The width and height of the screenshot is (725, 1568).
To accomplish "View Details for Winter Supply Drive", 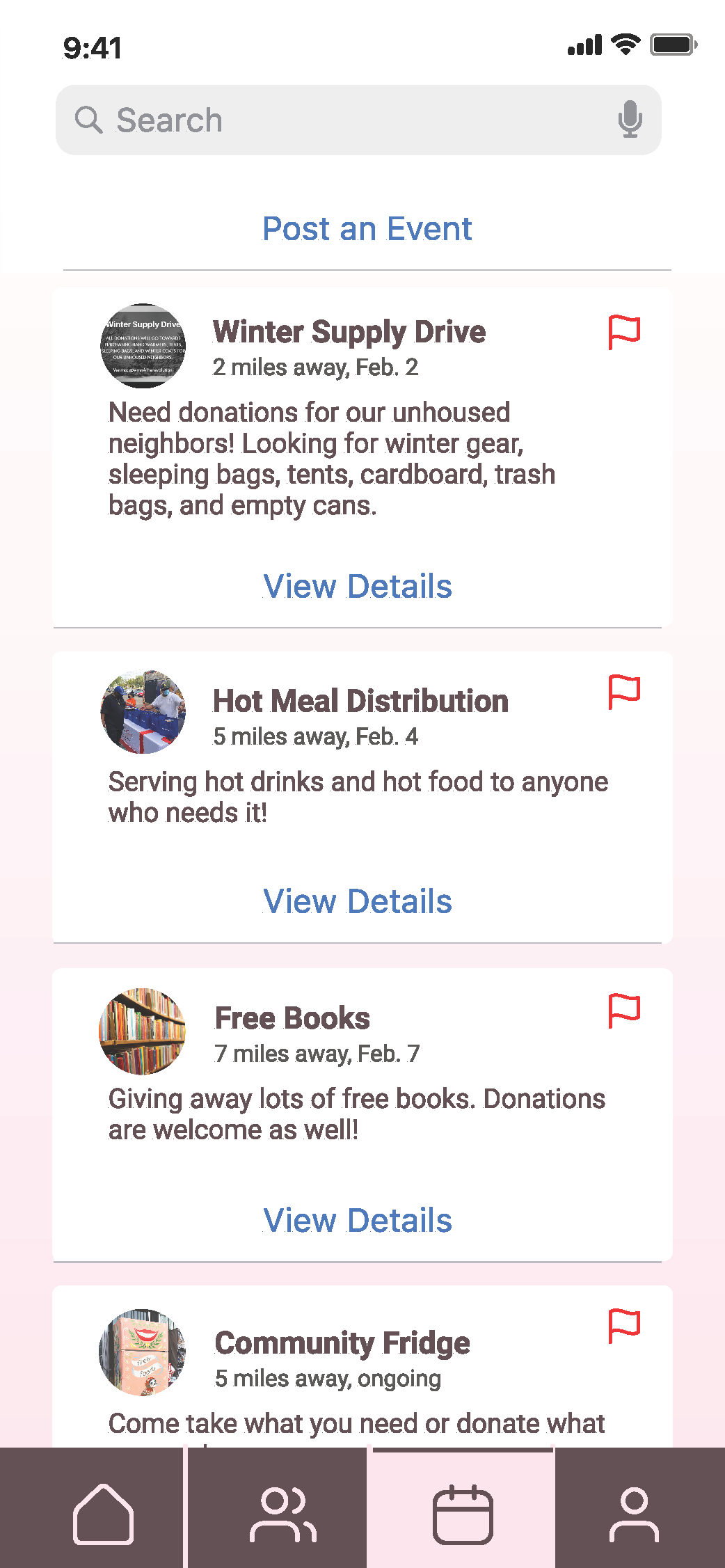I will click(x=358, y=587).
